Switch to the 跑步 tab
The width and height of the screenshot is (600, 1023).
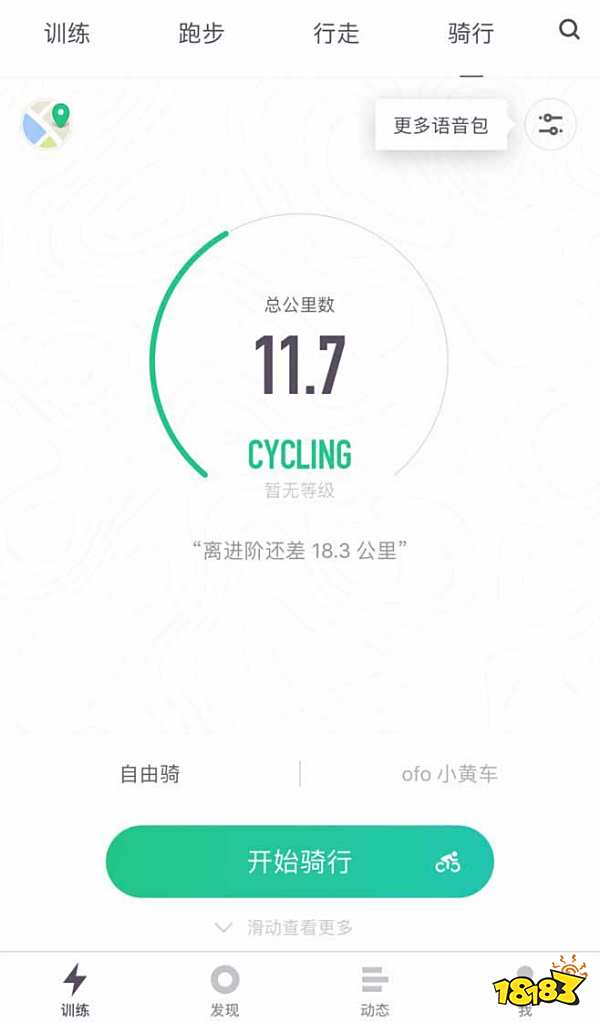(x=201, y=33)
